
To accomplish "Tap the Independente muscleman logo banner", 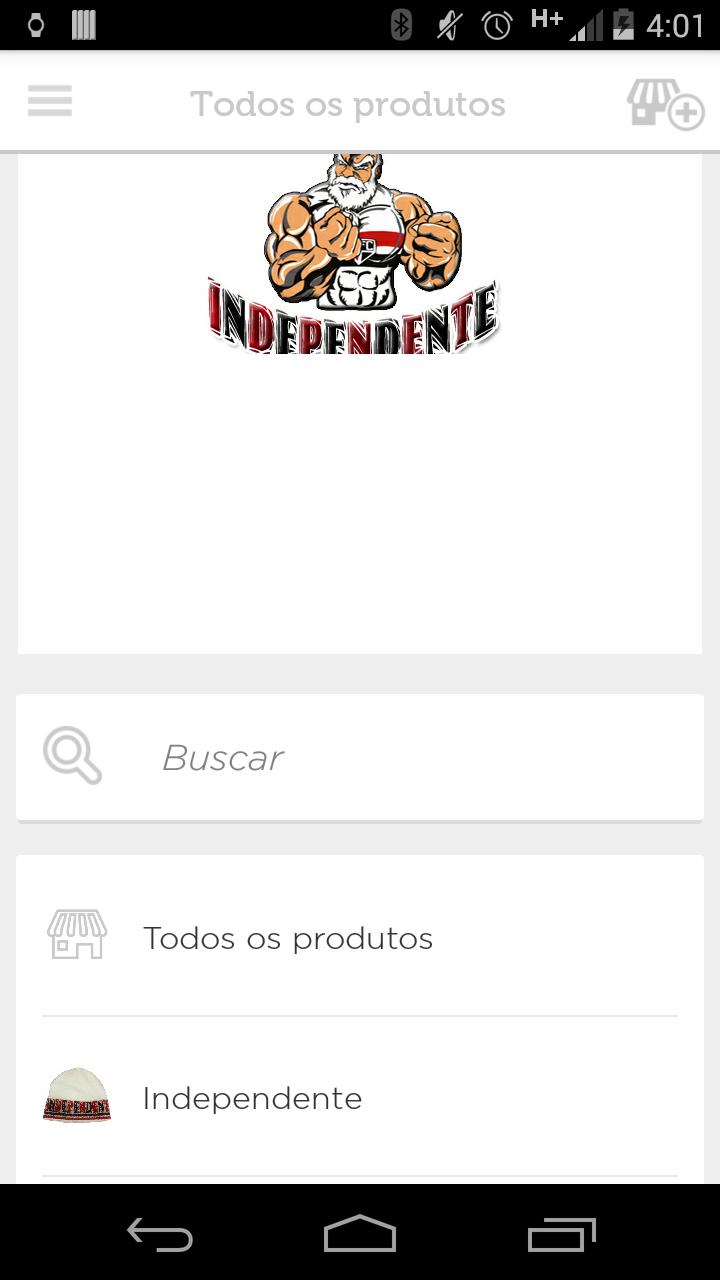I will pos(355,250).
